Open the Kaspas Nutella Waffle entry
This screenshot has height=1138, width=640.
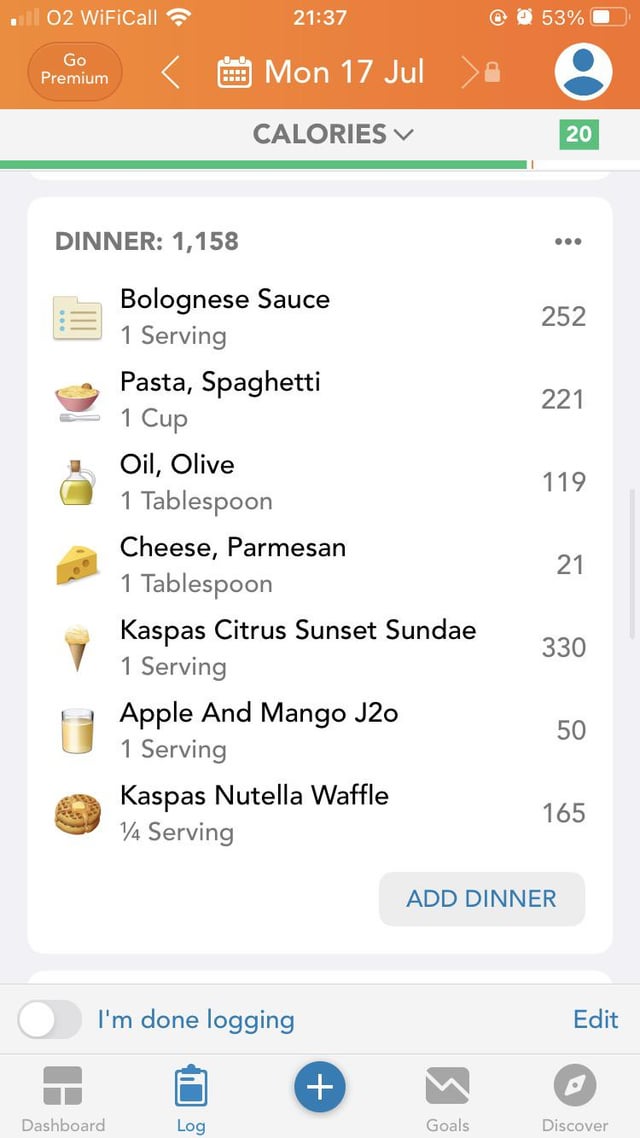pyautogui.click(x=320, y=813)
